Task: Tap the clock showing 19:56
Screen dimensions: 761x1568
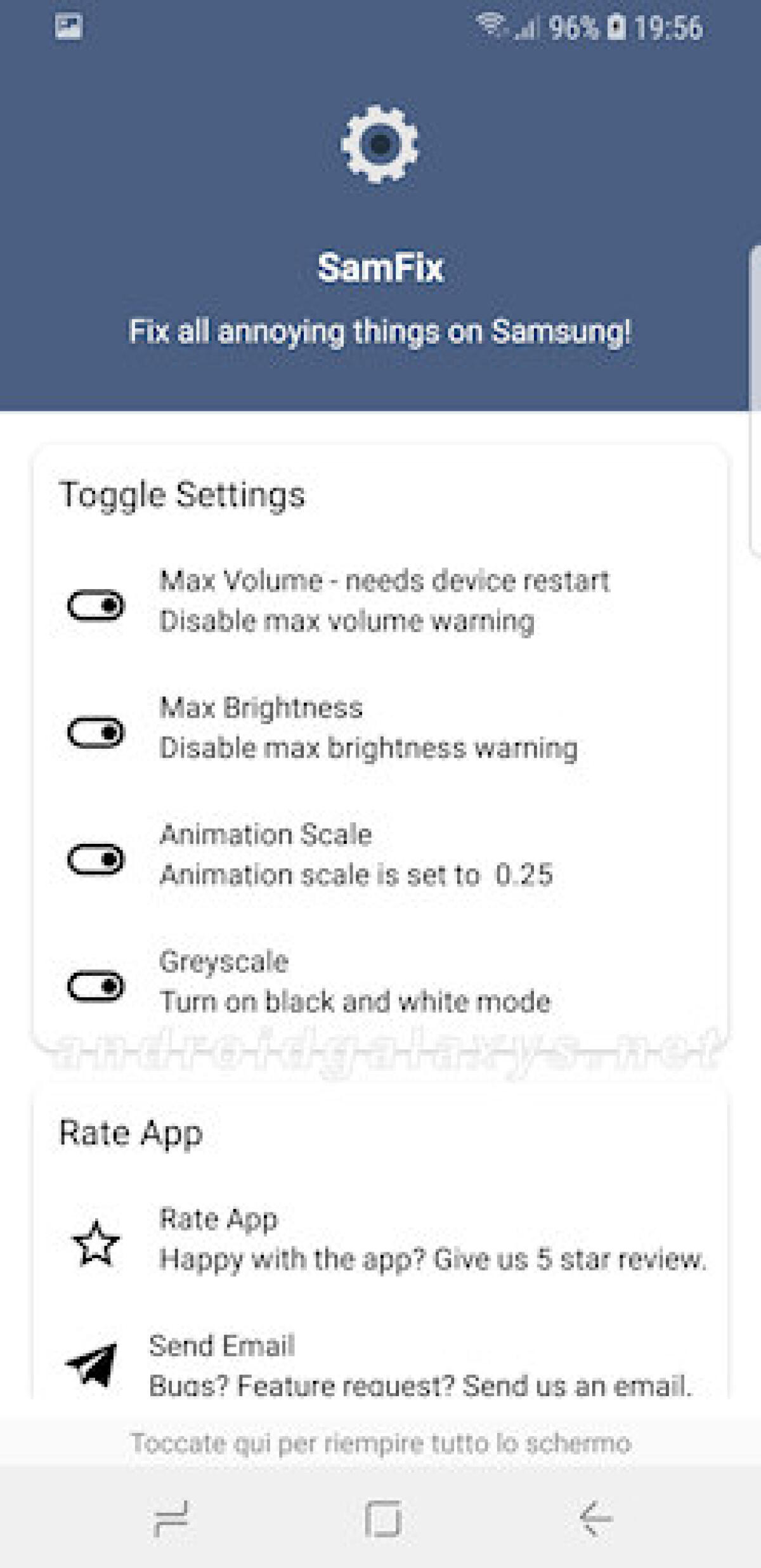Action: (664, 27)
